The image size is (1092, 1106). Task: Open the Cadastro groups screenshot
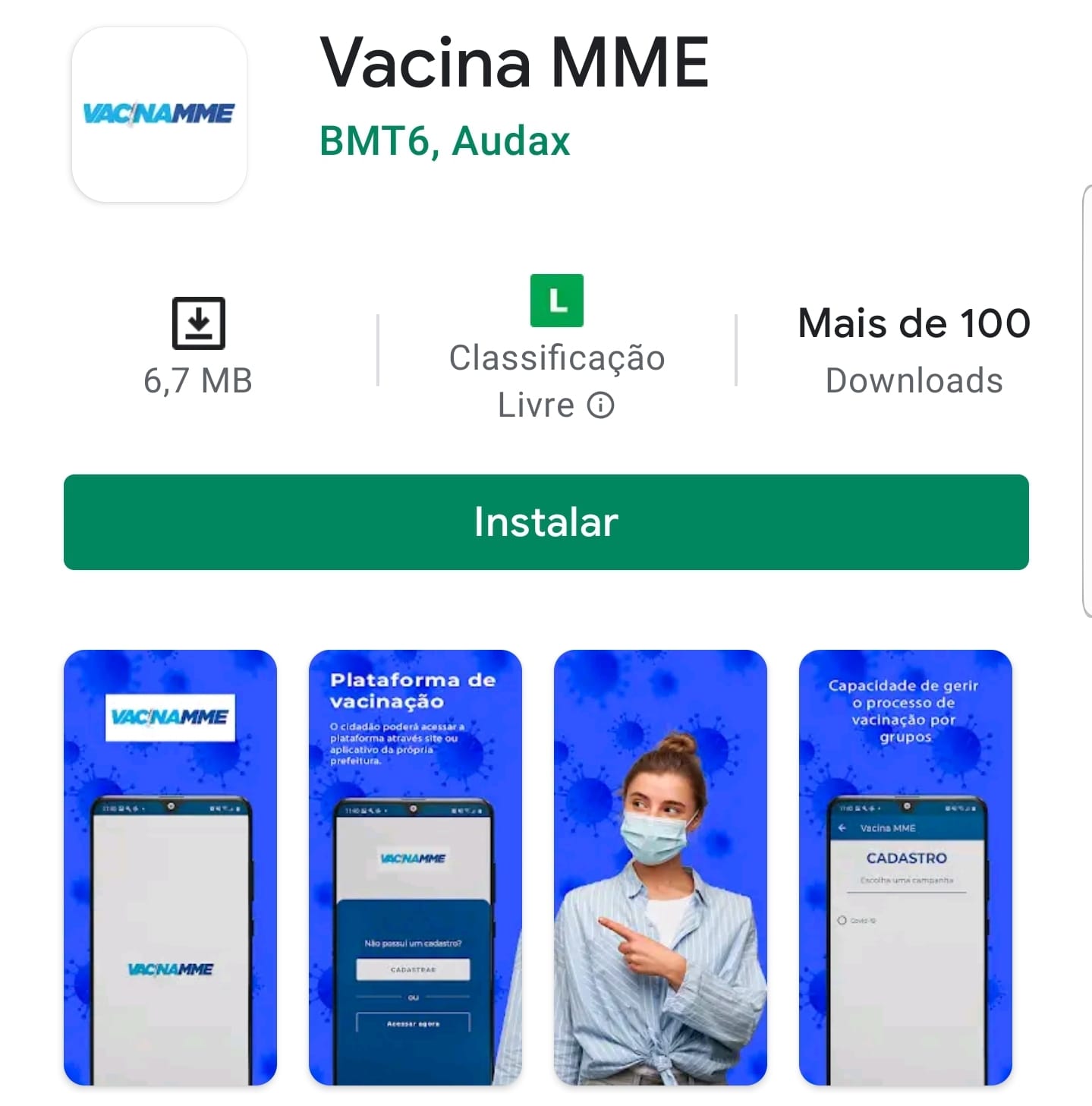[x=905, y=867]
